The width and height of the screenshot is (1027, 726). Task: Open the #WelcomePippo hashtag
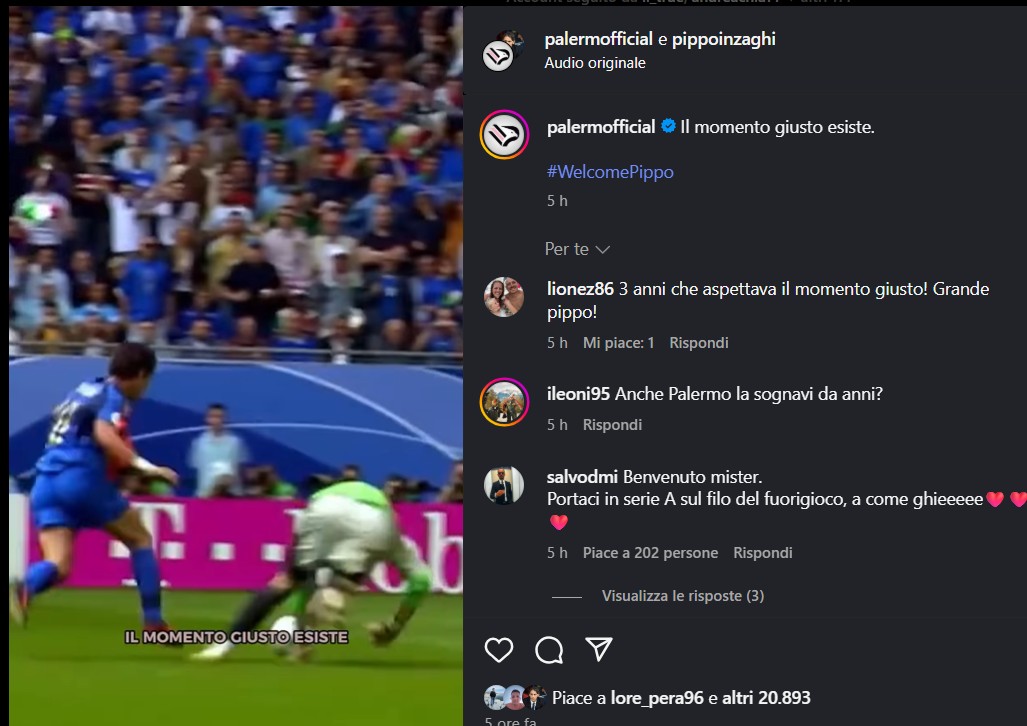pyautogui.click(x=610, y=172)
